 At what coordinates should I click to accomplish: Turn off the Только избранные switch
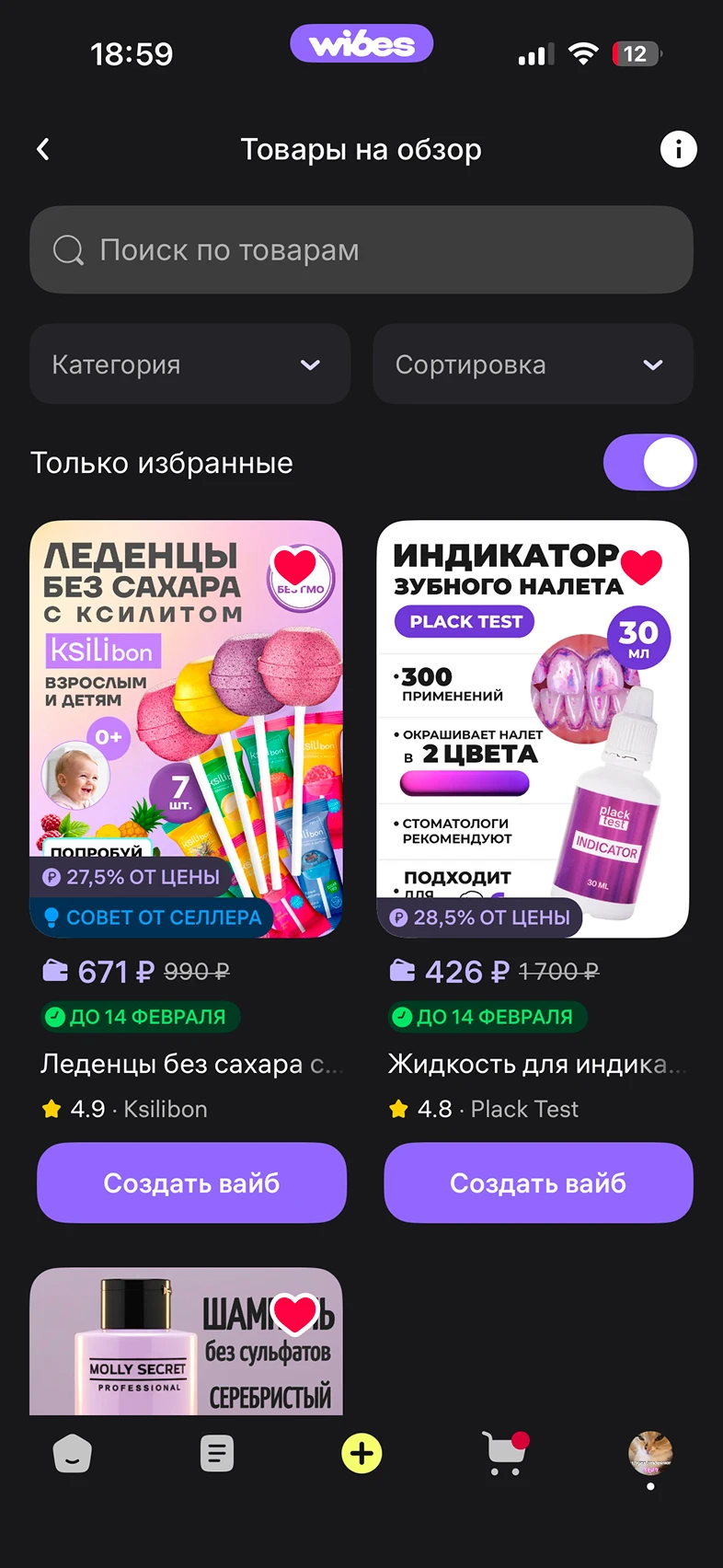pos(649,462)
